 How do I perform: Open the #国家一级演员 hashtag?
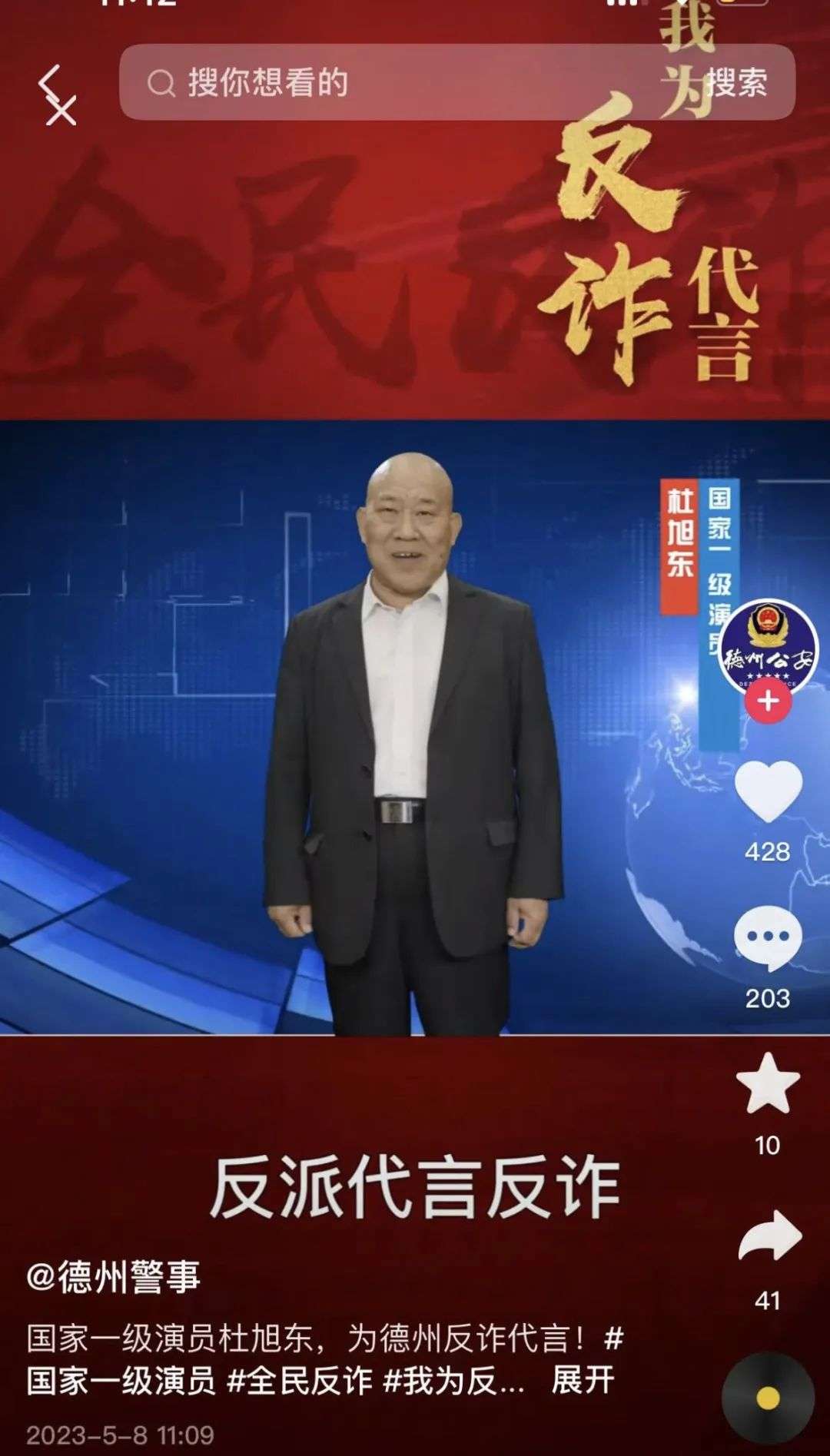[121, 1381]
